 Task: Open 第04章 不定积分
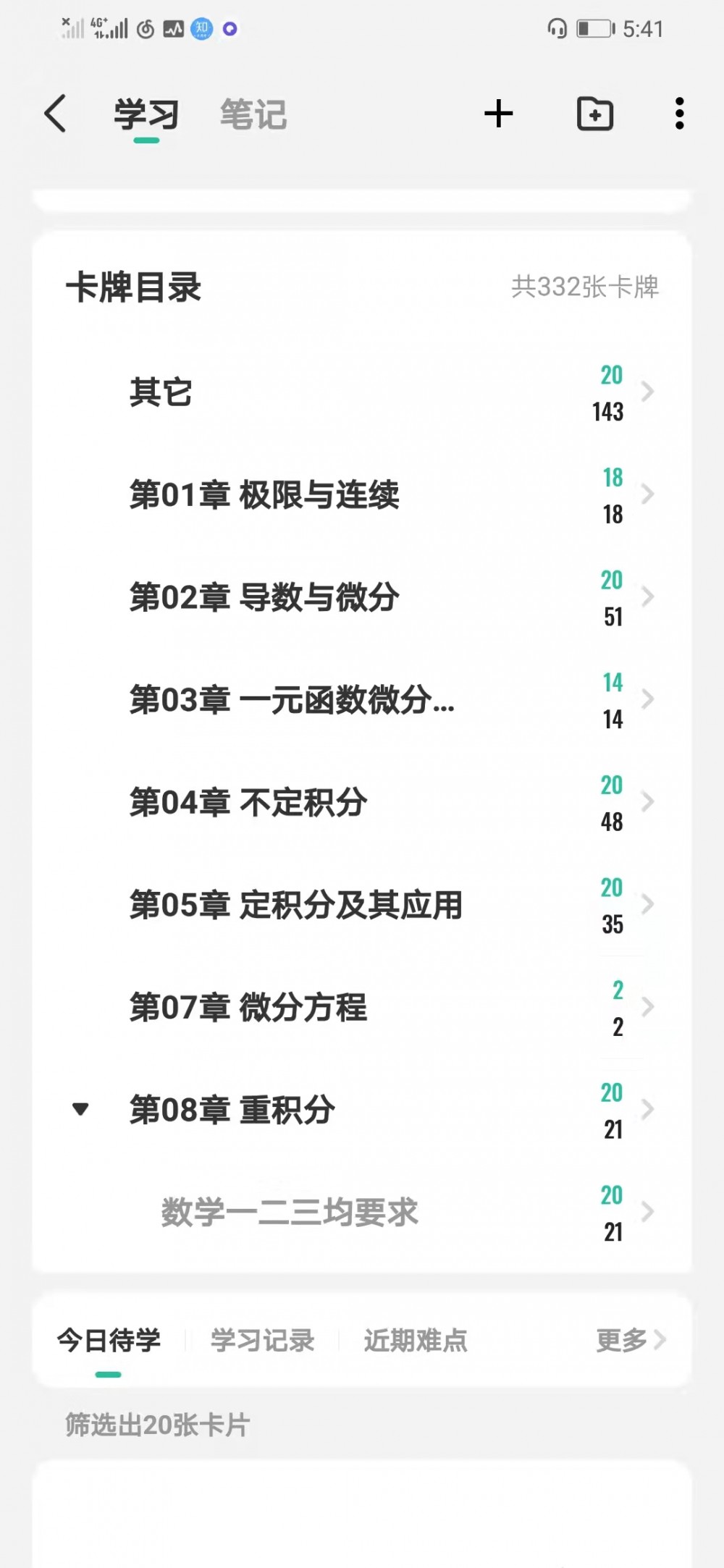coord(362,803)
